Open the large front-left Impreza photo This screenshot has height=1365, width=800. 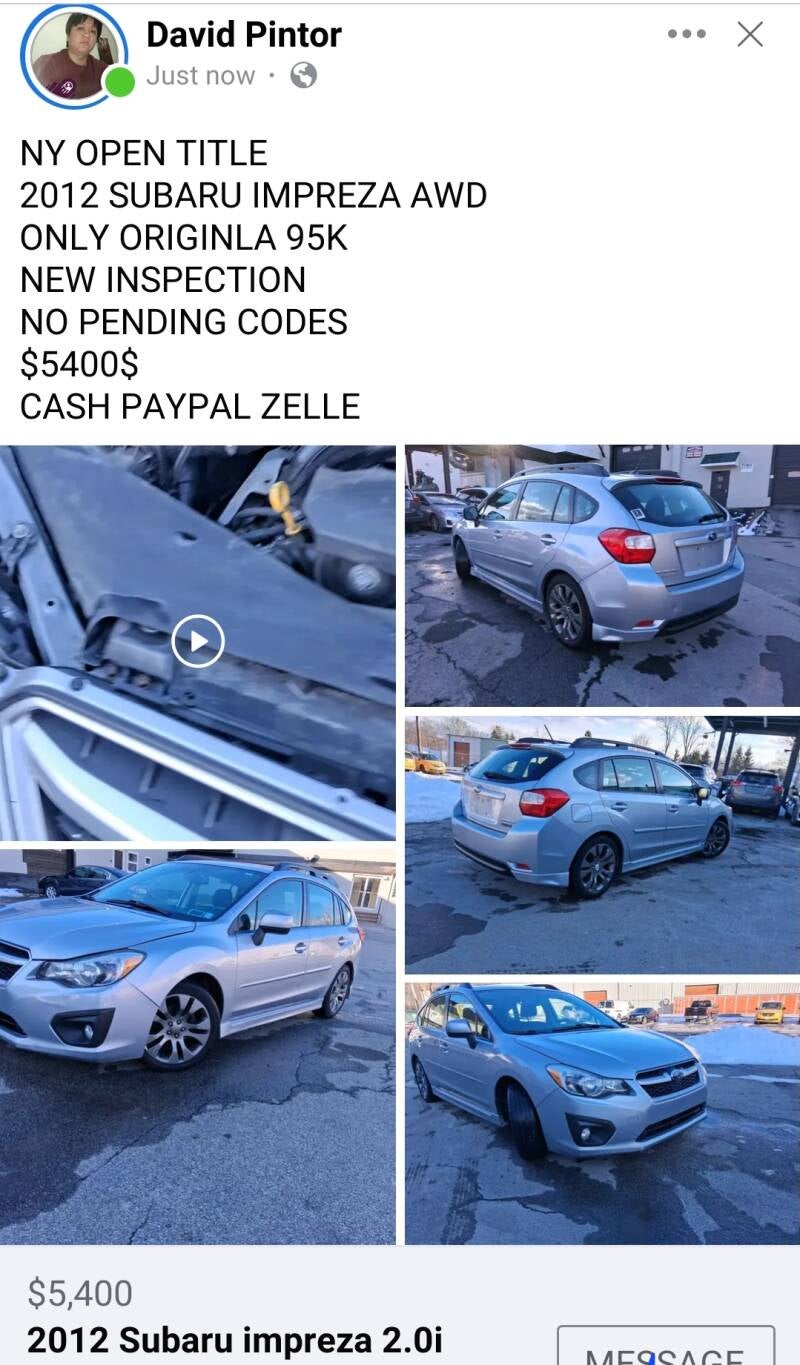click(x=198, y=1045)
